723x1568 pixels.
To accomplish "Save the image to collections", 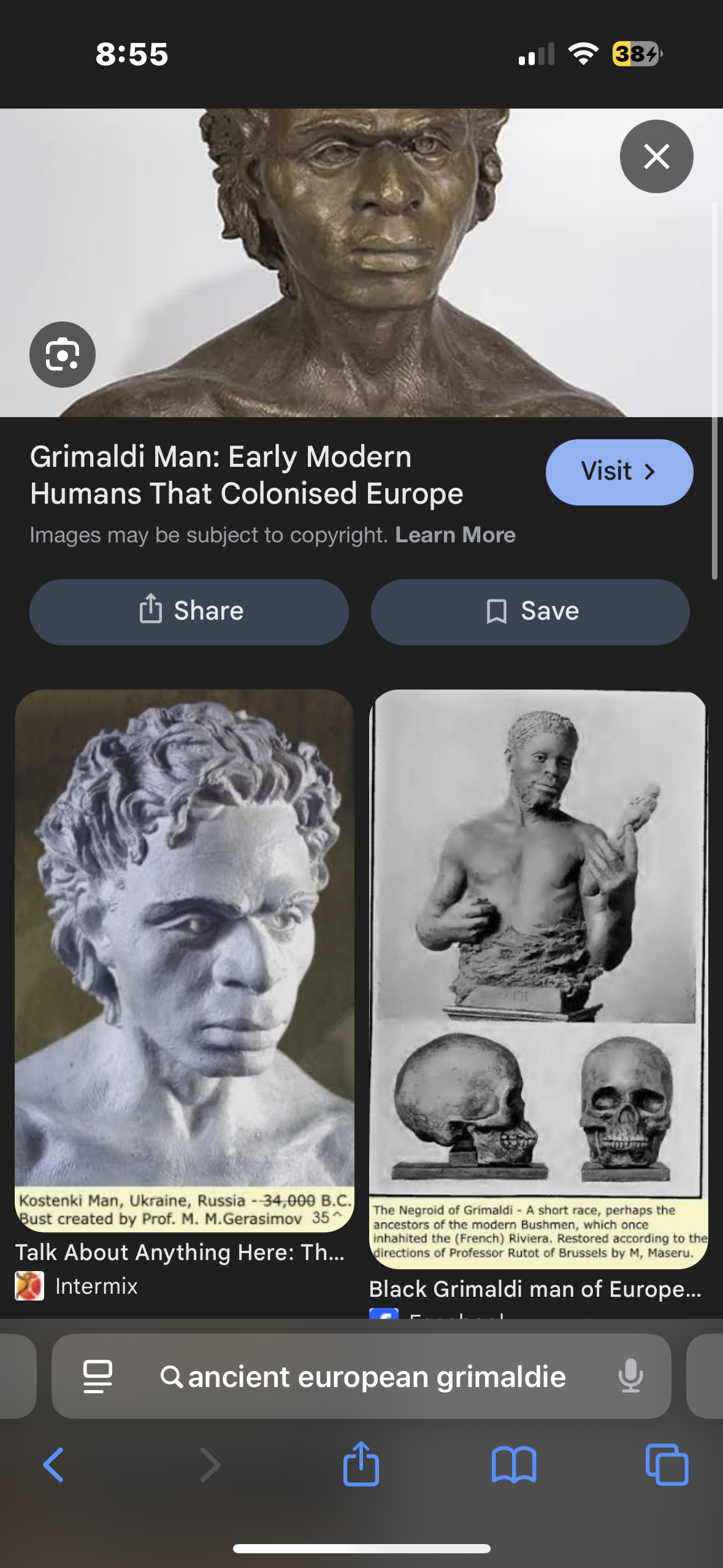I will pos(530,612).
